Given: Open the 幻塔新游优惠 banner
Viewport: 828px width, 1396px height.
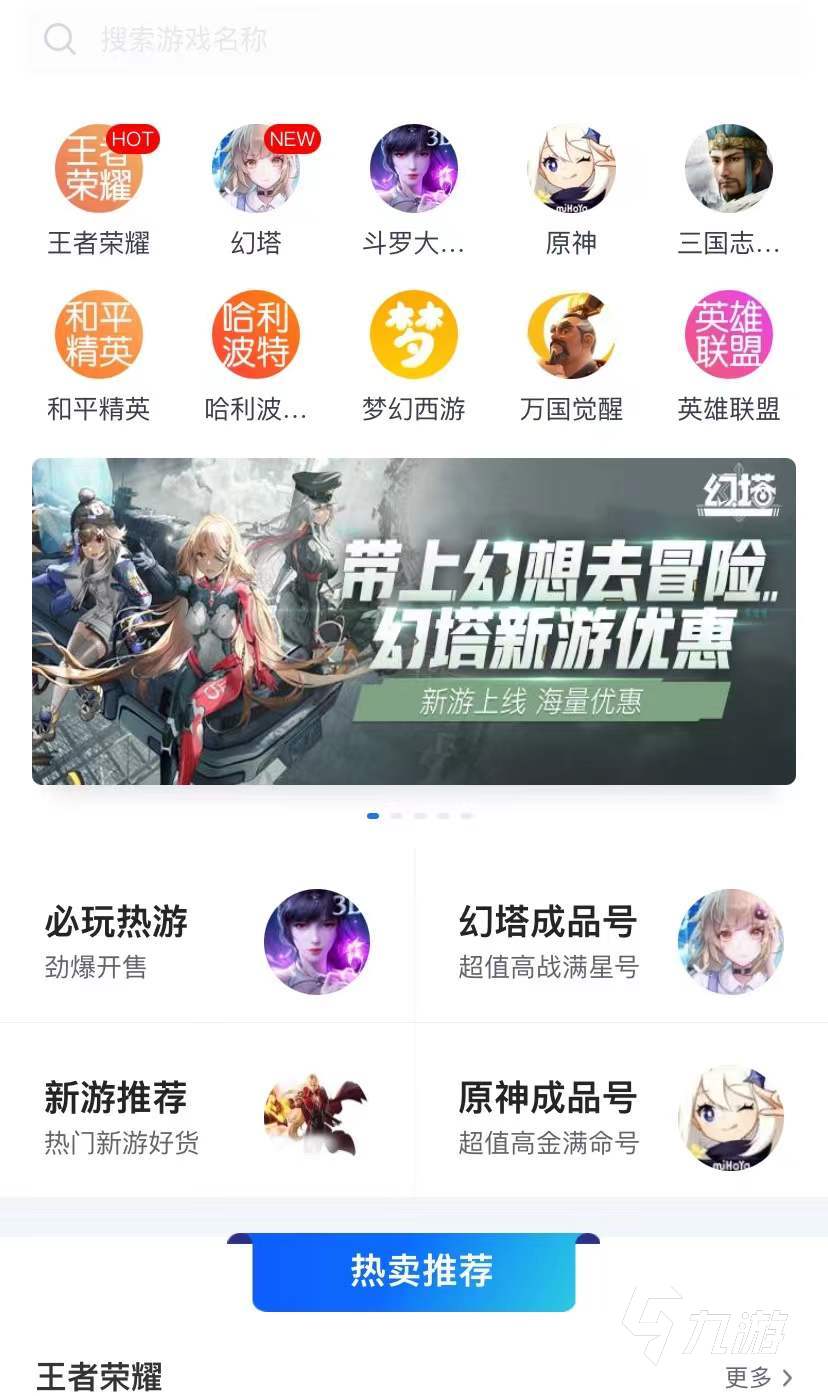Looking at the screenshot, I should [414, 621].
